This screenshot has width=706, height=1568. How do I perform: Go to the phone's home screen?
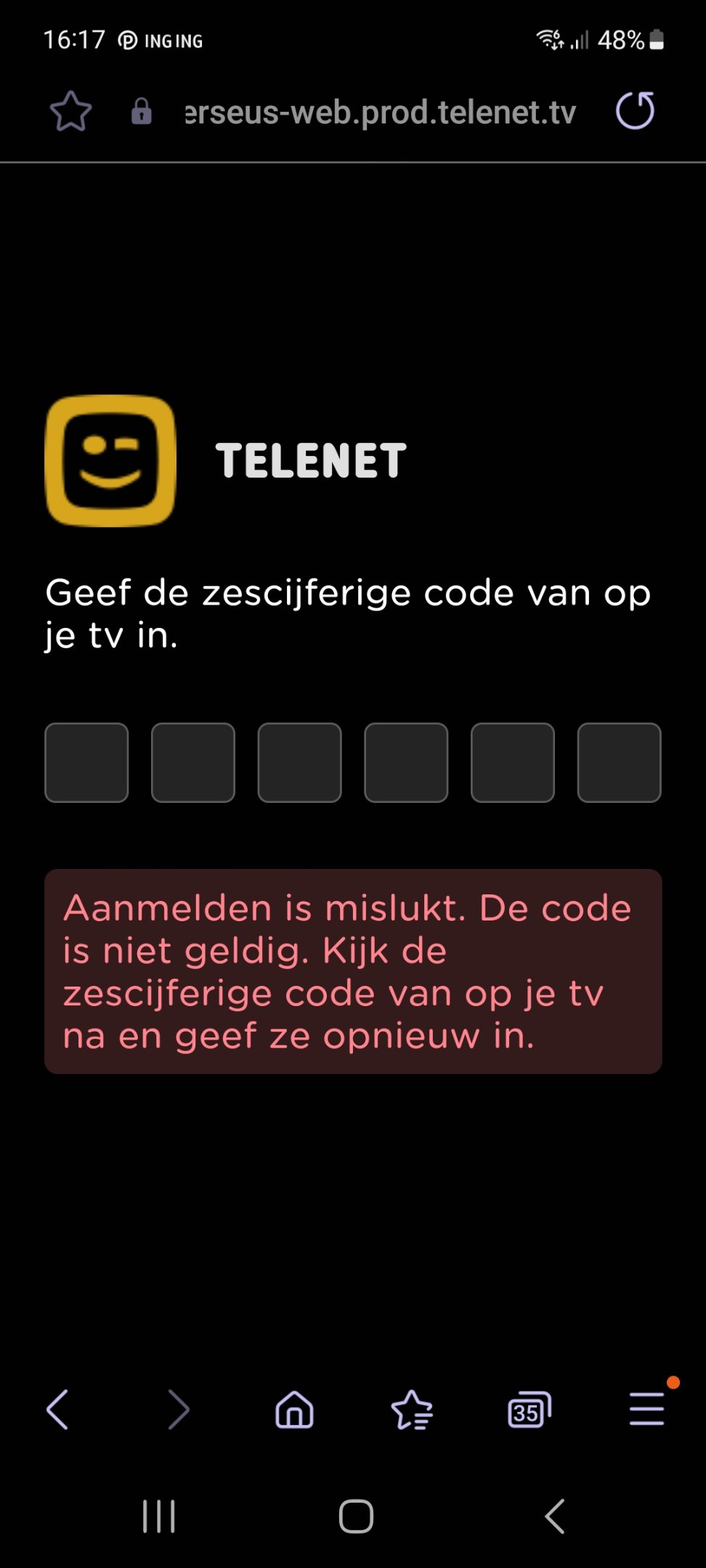[x=356, y=1516]
